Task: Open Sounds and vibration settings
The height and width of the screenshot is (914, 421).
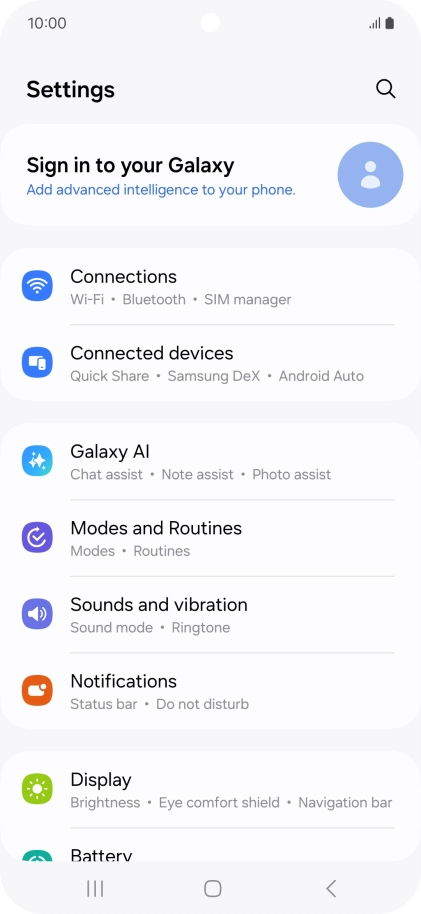Action: point(210,615)
